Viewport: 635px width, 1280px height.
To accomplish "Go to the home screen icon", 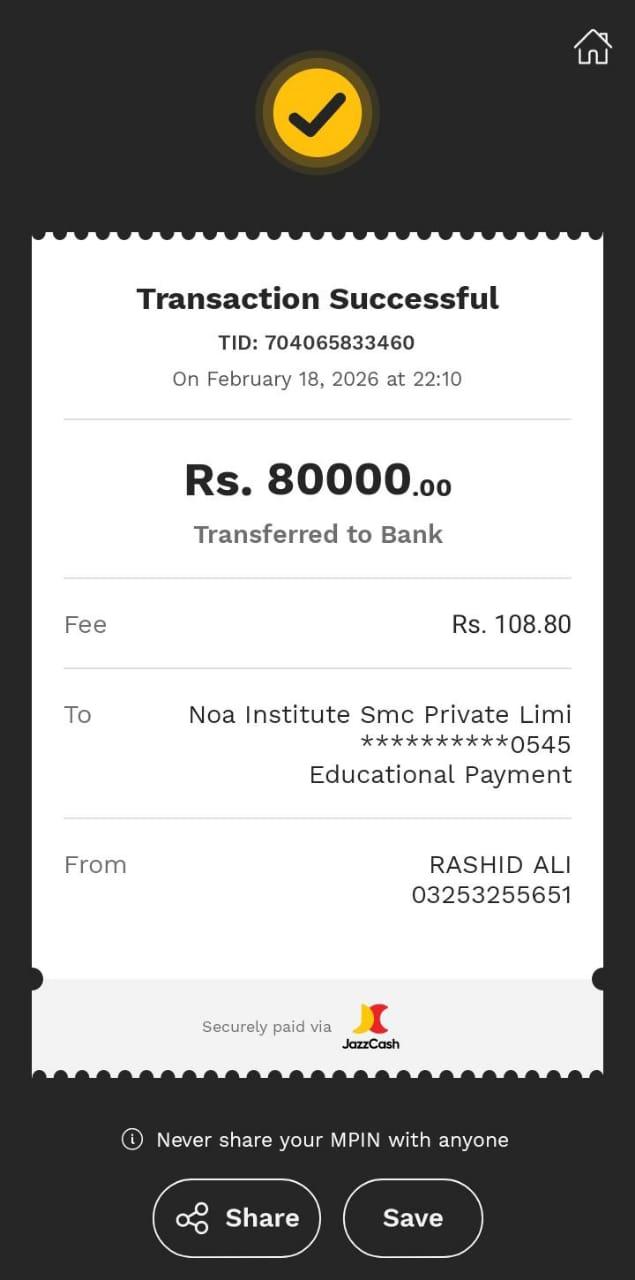I will [x=592, y=47].
